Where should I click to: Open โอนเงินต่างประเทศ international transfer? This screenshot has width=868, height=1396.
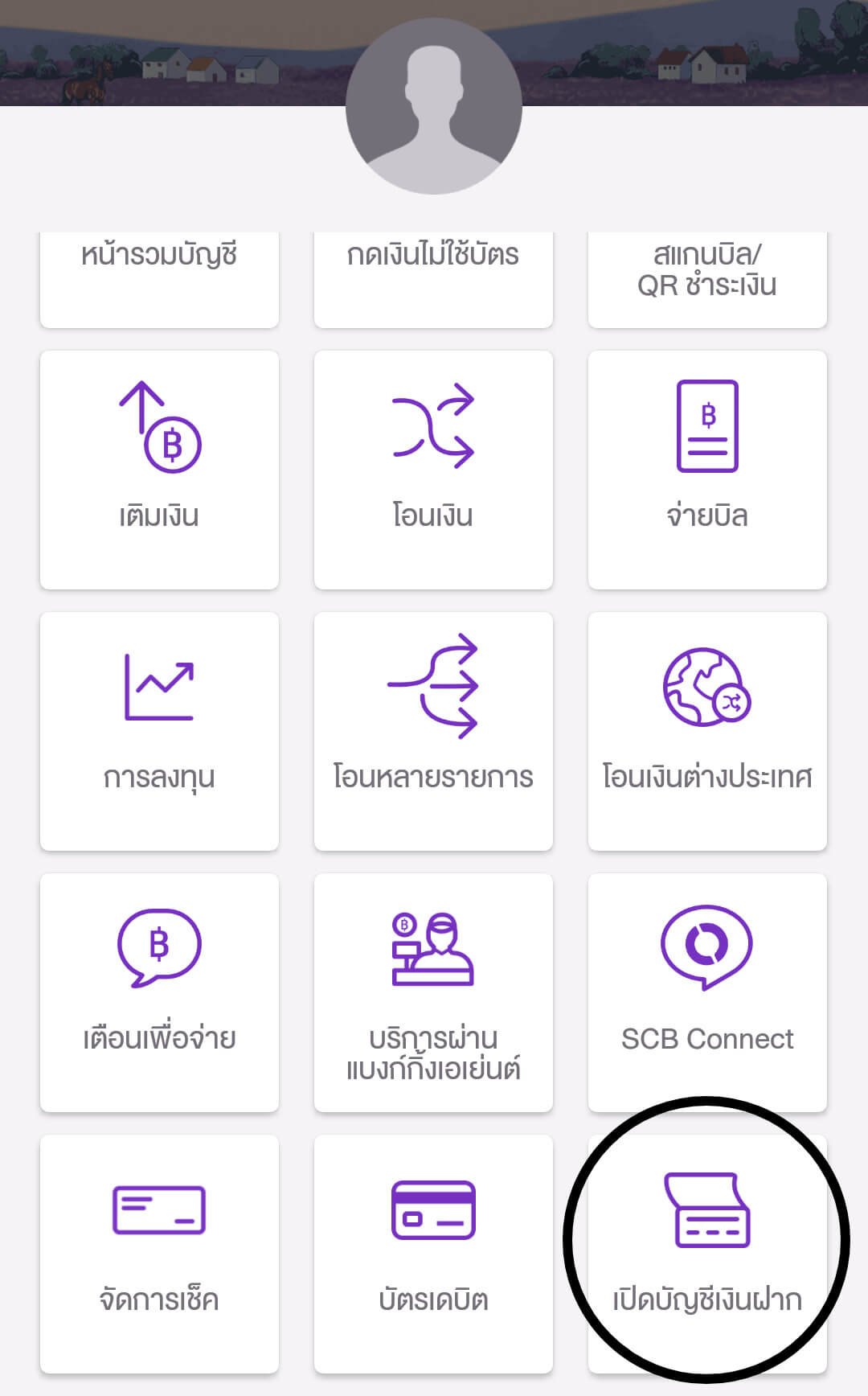[707, 730]
